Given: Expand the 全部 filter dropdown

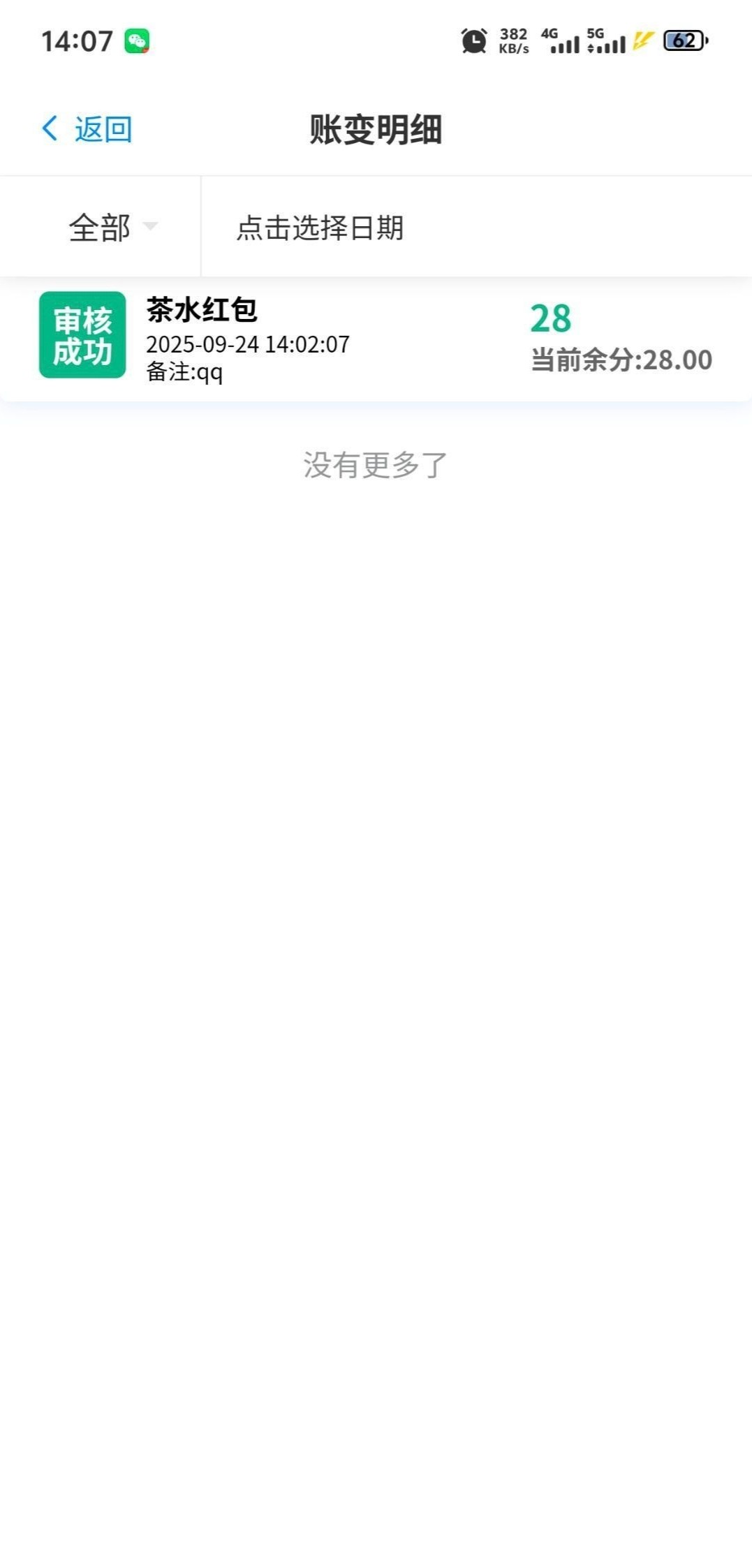Looking at the screenshot, I should 112,227.
